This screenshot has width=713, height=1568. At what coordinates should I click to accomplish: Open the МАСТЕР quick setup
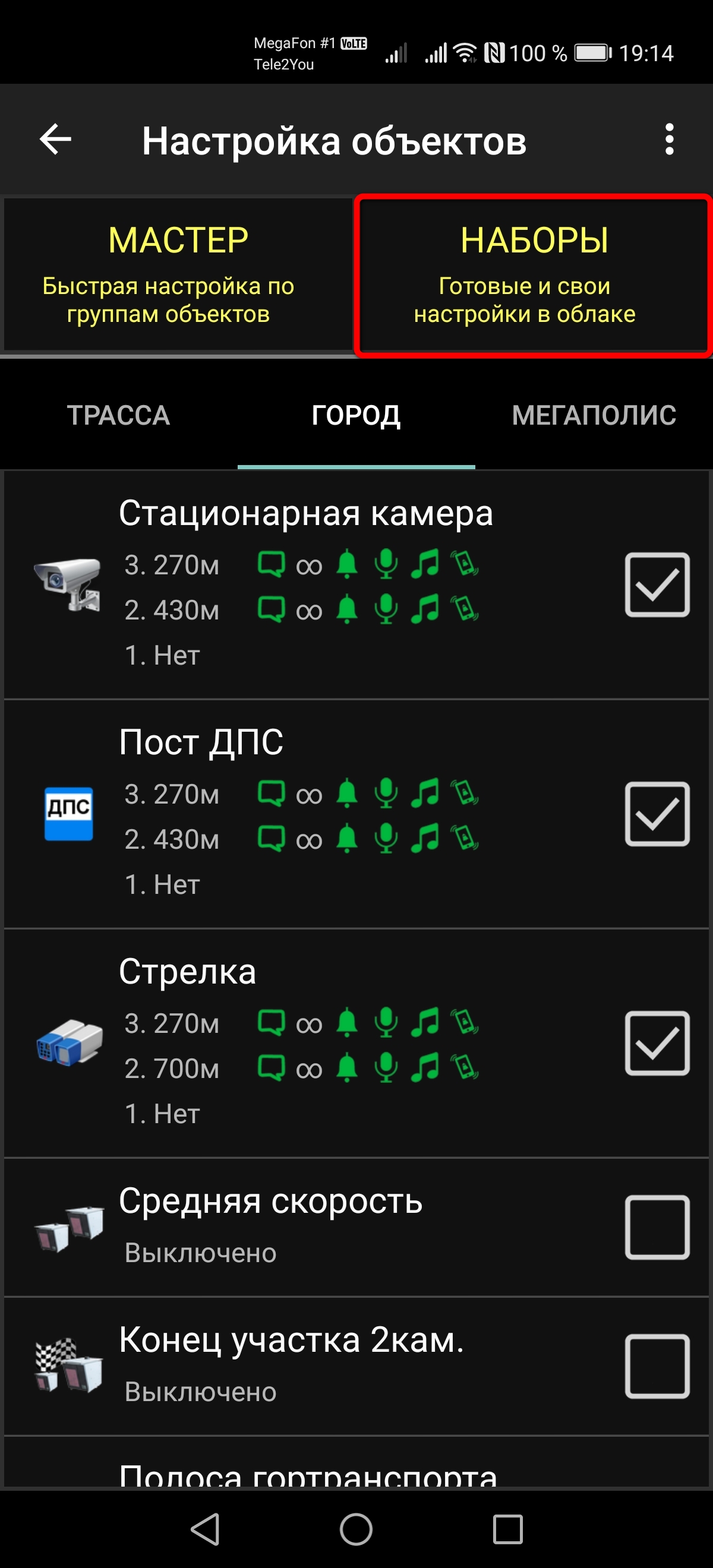(178, 274)
